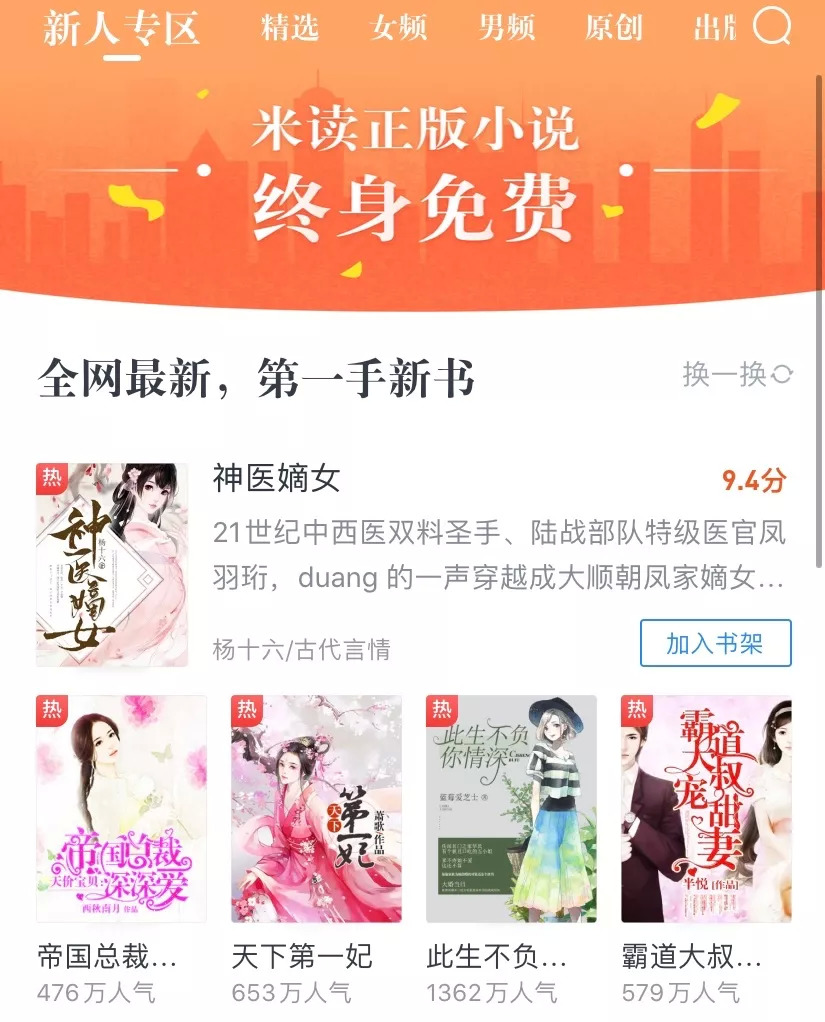Switch to the 原创 tab
This screenshot has width=825, height=1022.
click(614, 28)
